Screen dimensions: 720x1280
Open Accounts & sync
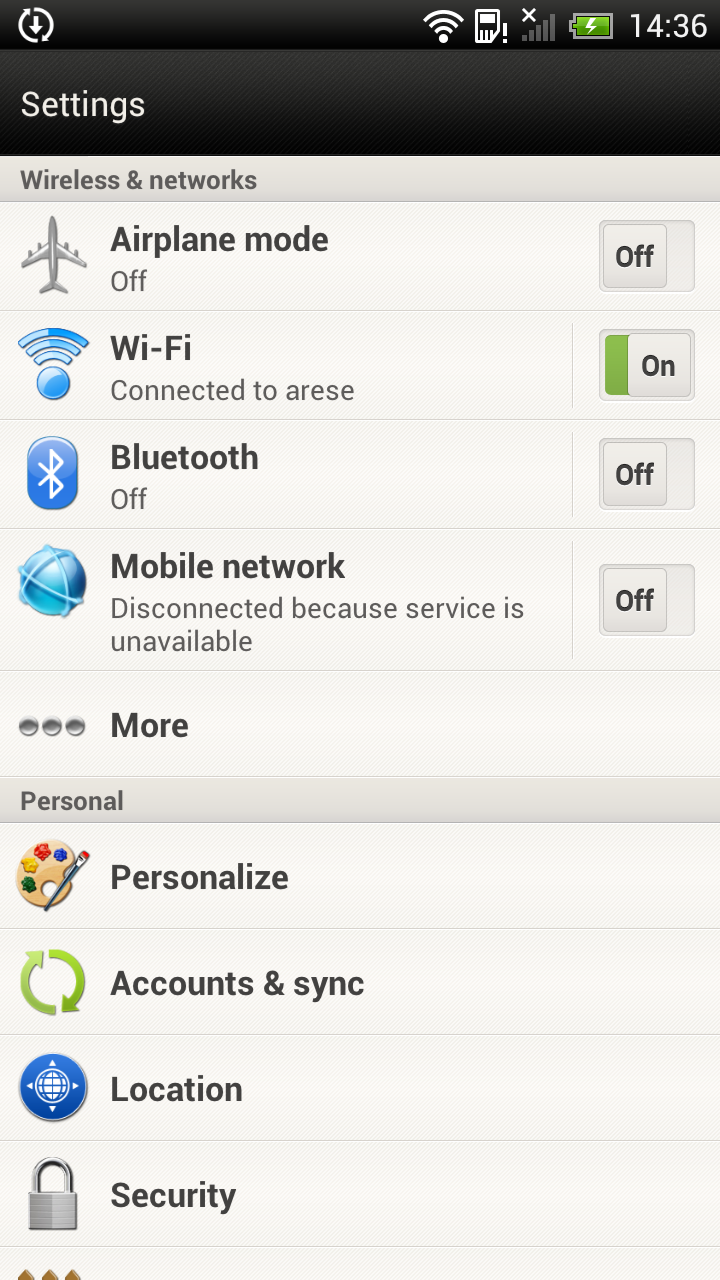pos(360,982)
